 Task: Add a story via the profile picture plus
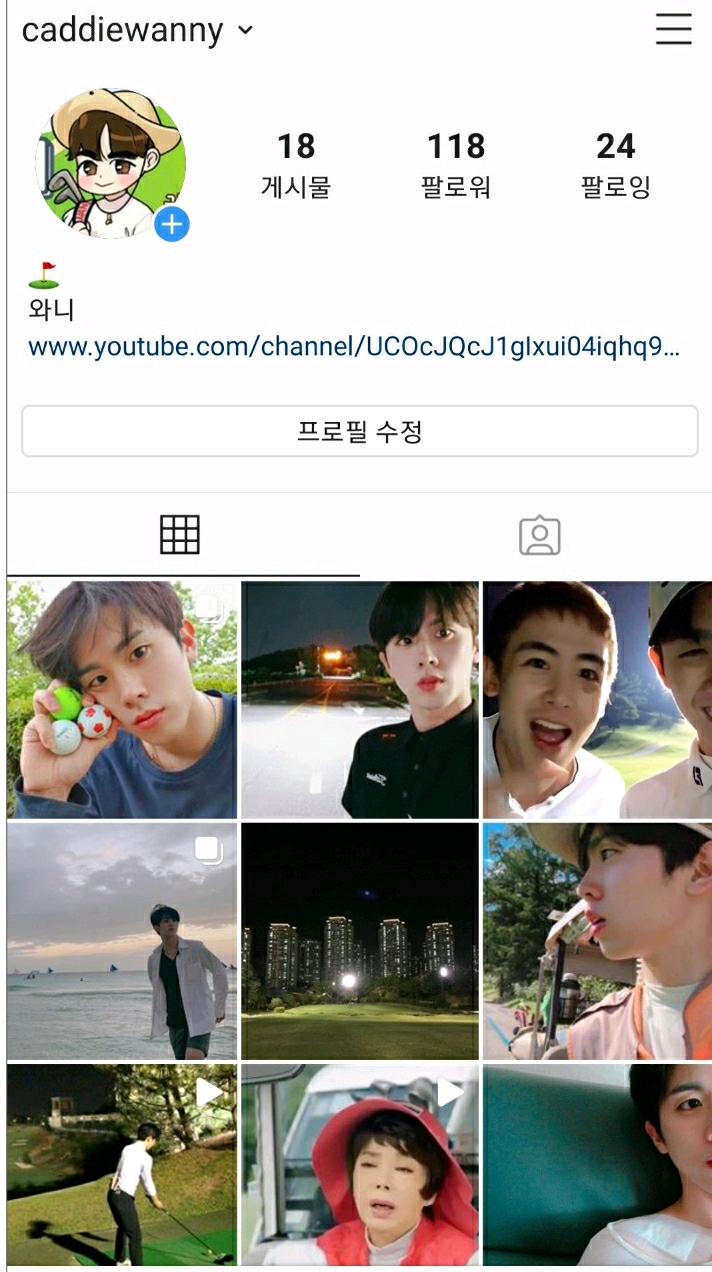172,224
